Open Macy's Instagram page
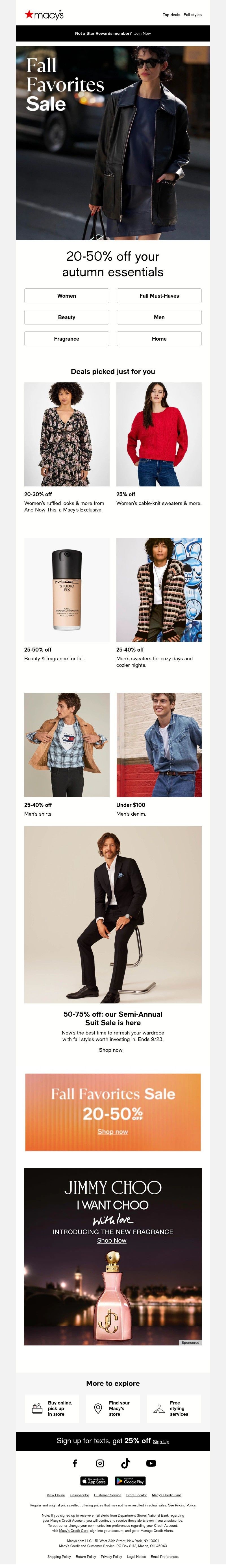226x1568 pixels. tap(100, 1463)
